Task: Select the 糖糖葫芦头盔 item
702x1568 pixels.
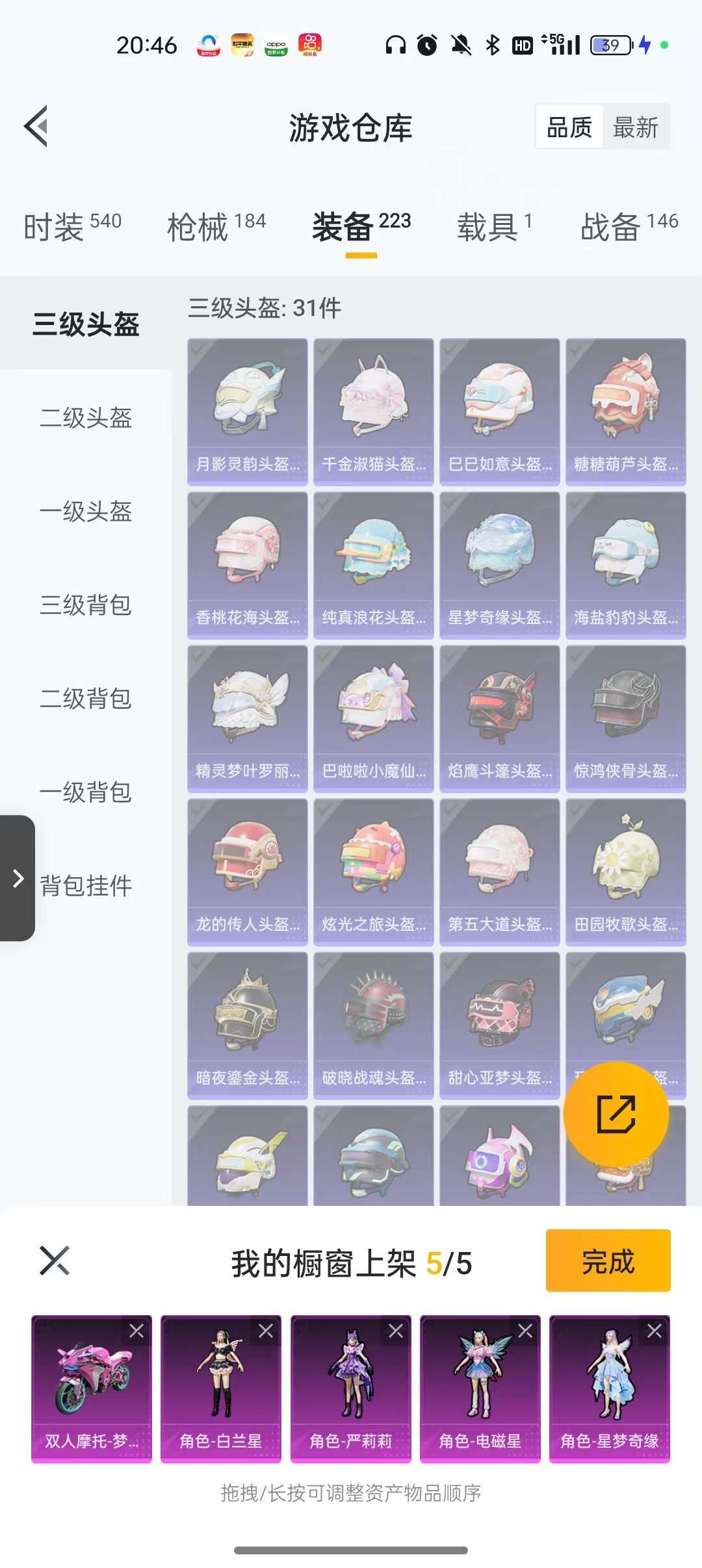Action: (x=626, y=412)
